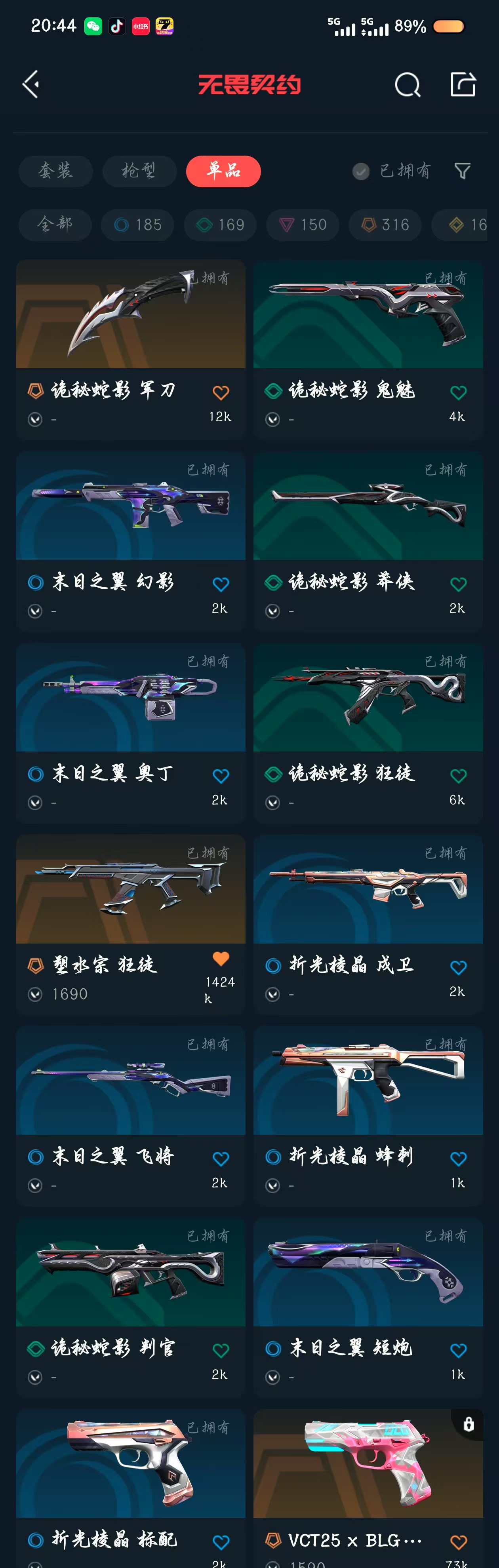Select the 全部 chip
The image size is (499, 1568).
(x=55, y=225)
